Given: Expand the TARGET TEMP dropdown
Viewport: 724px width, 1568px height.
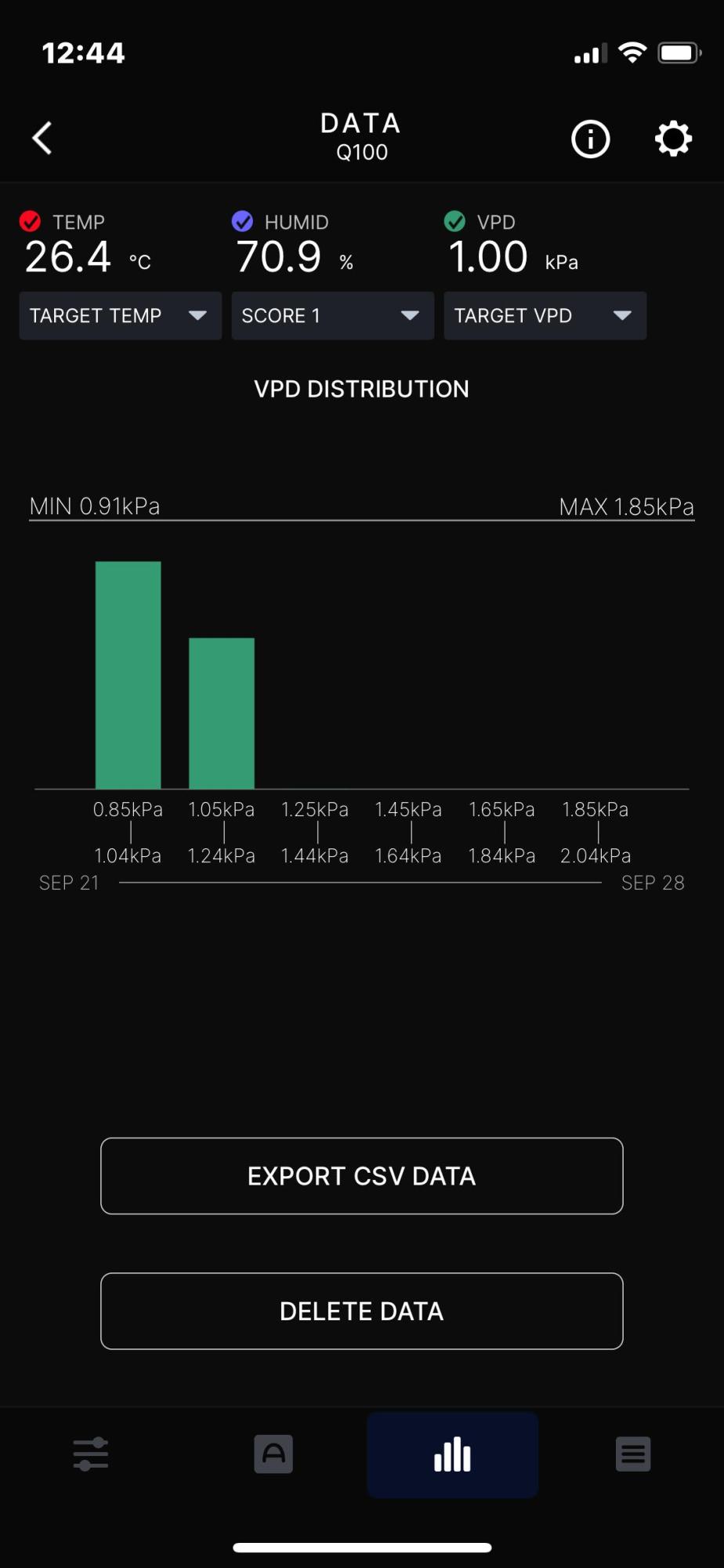Looking at the screenshot, I should 120,316.
